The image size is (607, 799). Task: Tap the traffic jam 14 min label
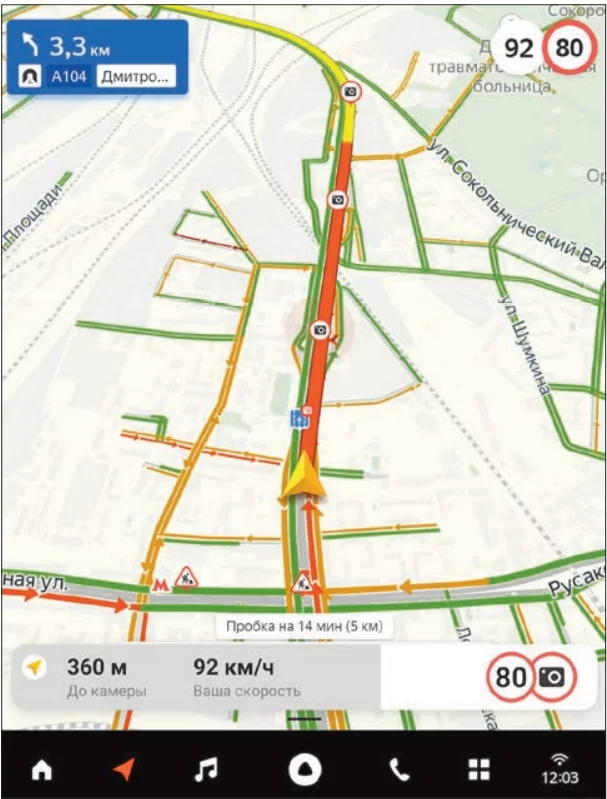[x=303, y=625]
